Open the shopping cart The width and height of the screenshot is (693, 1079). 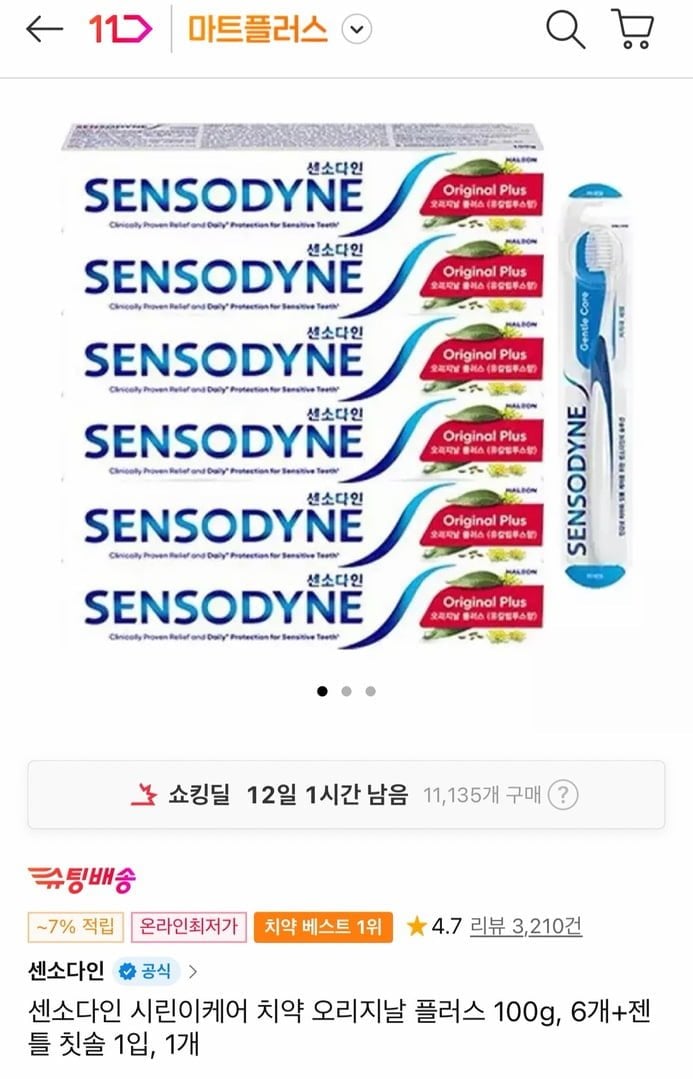(x=631, y=30)
